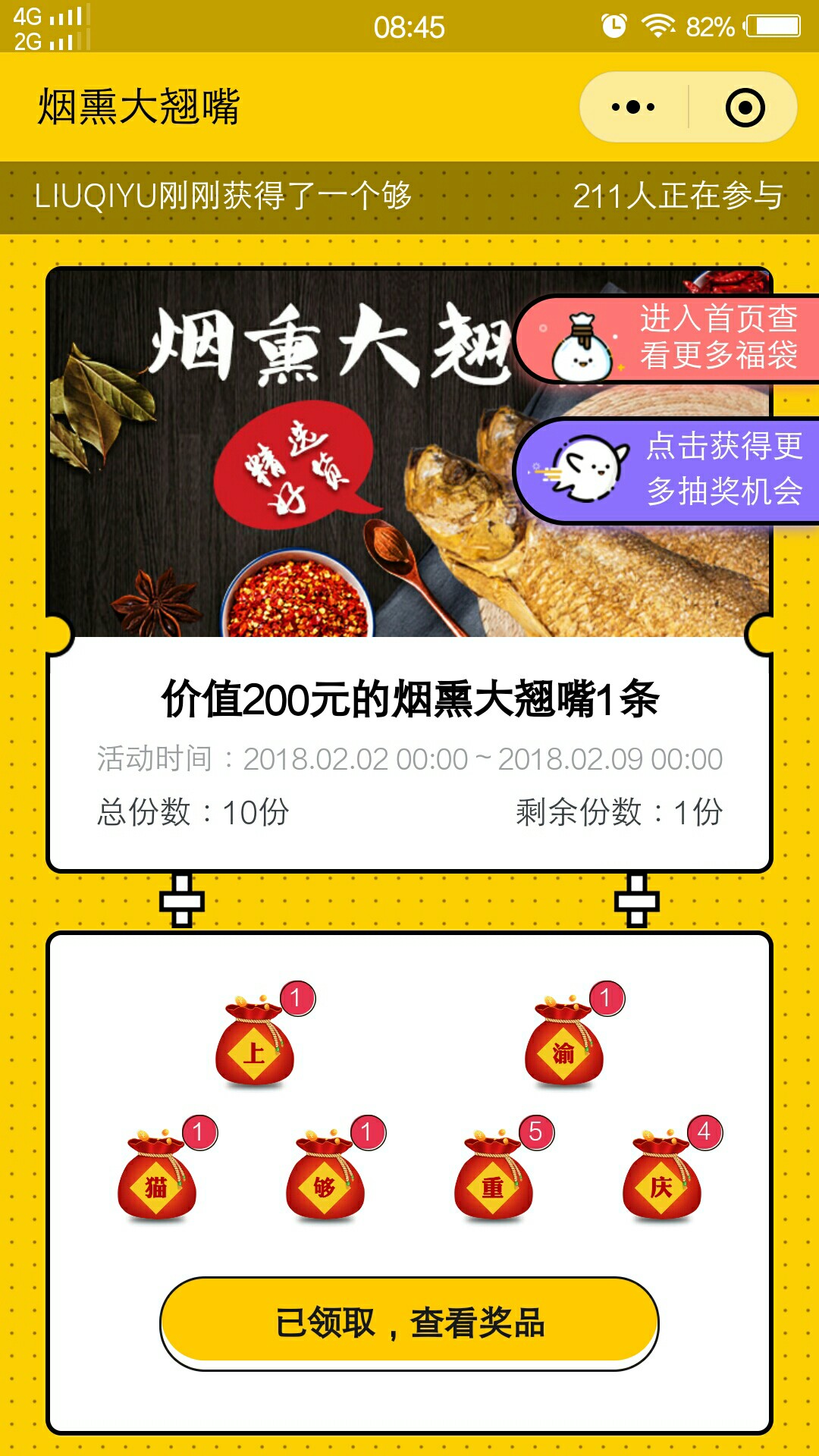819x1456 pixels.
Task: Select the 渝 lucky bag
Action: (x=564, y=1043)
